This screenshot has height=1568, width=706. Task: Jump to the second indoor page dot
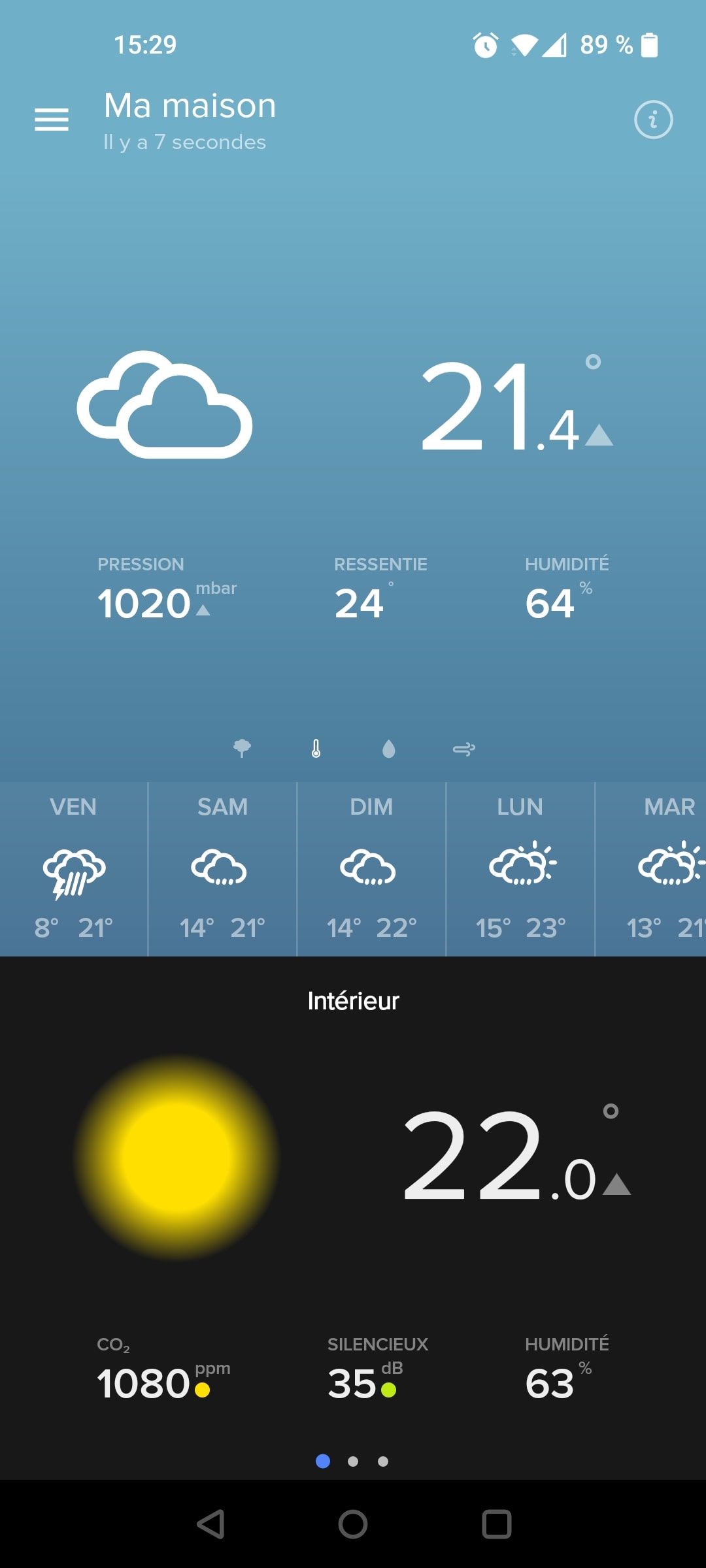click(x=353, y=1462)
